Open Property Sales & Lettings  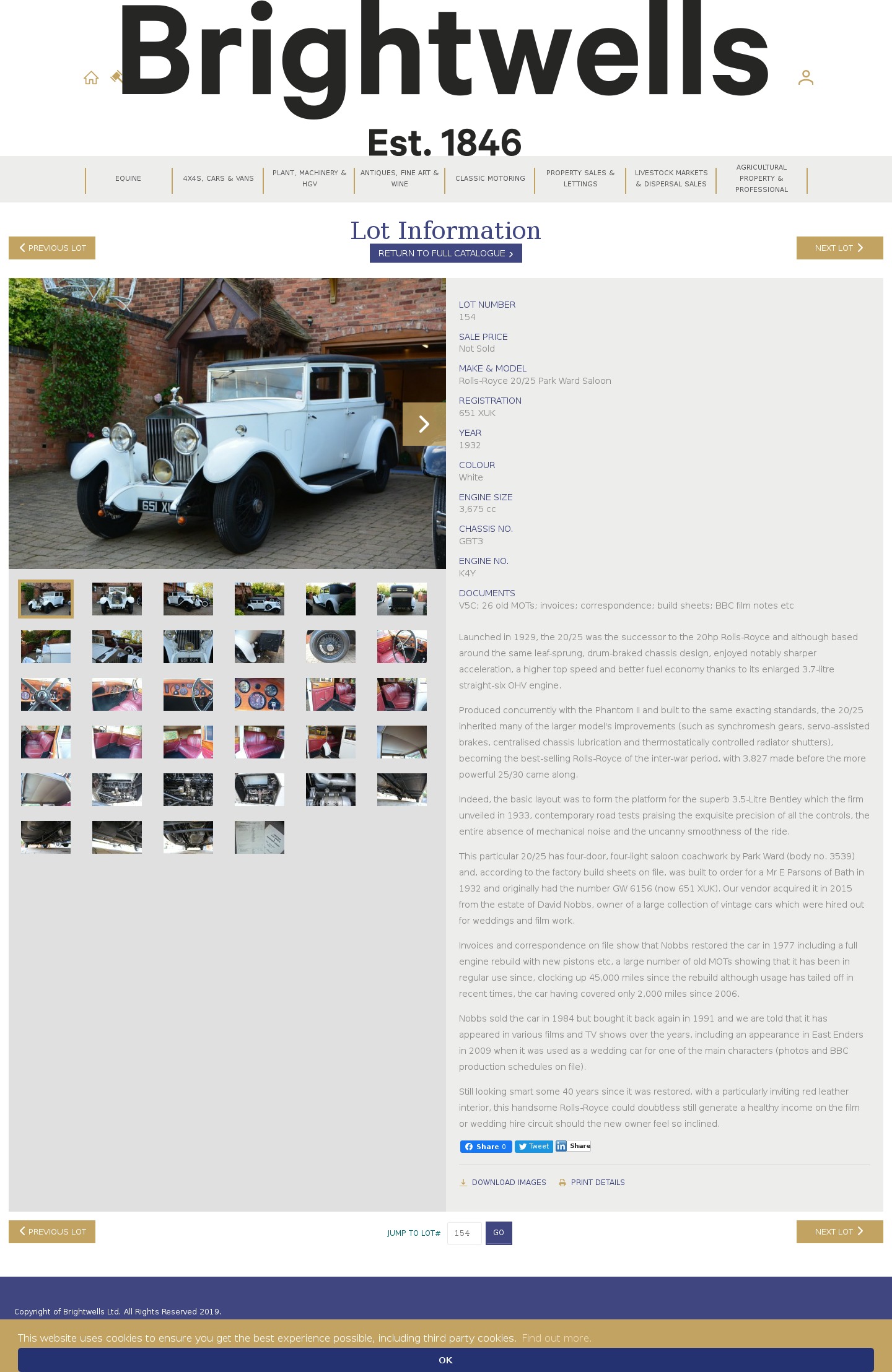click(x=580, y=178)
